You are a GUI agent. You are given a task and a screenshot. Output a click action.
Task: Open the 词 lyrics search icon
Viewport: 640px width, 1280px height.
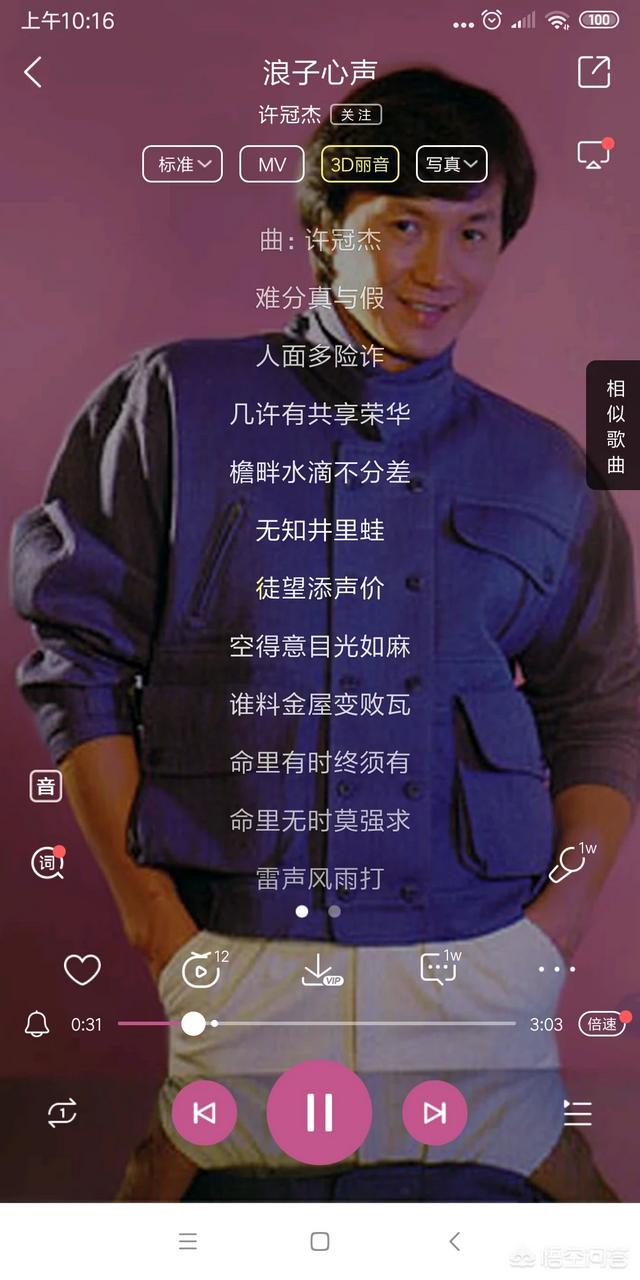[x=47, y=862]
